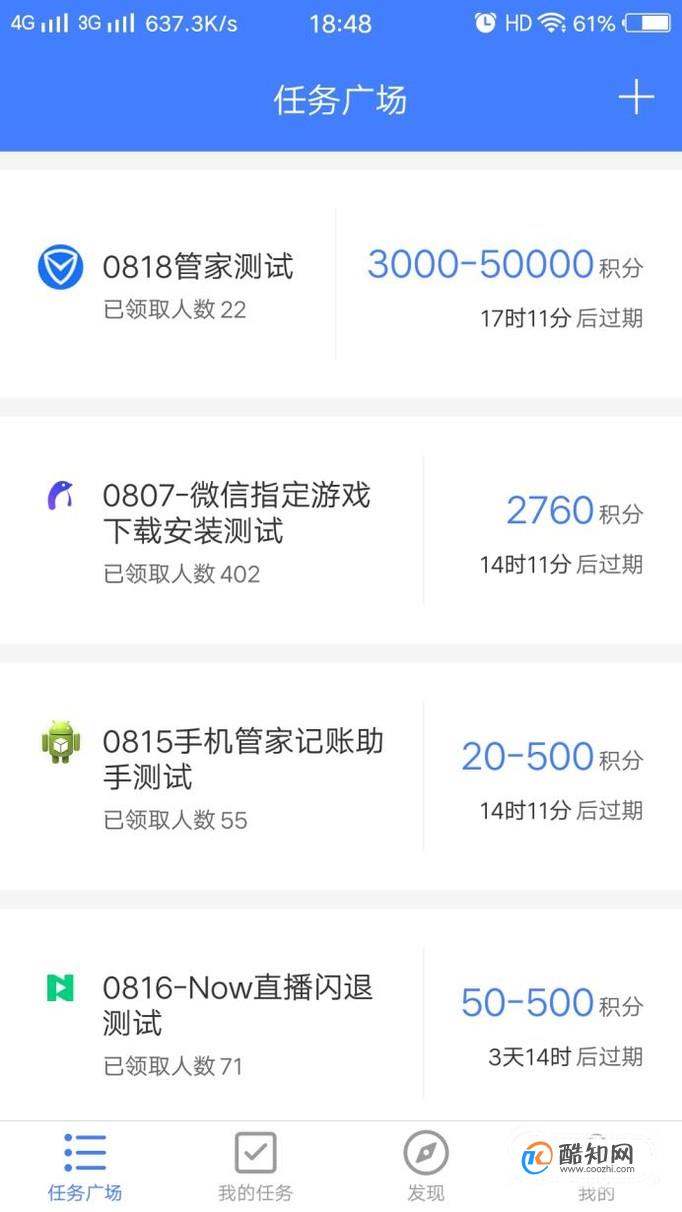The height and width of the screenshot is (1212, 682).
Task: Go to the 我的任务 tab
Action: pos(256,1167)
